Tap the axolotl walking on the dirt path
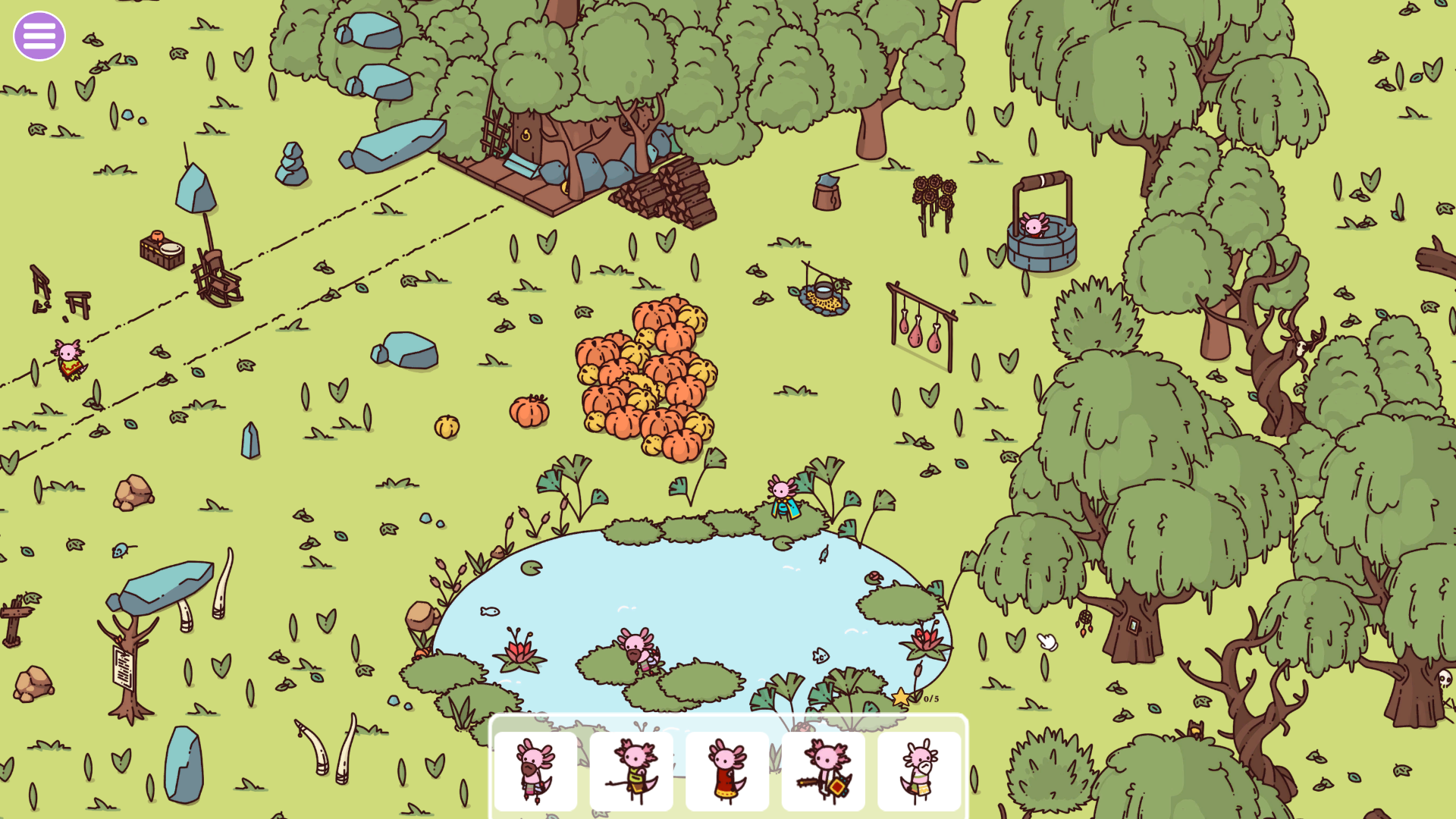This screenshot has width=1456, height=819. coord(69,359)
